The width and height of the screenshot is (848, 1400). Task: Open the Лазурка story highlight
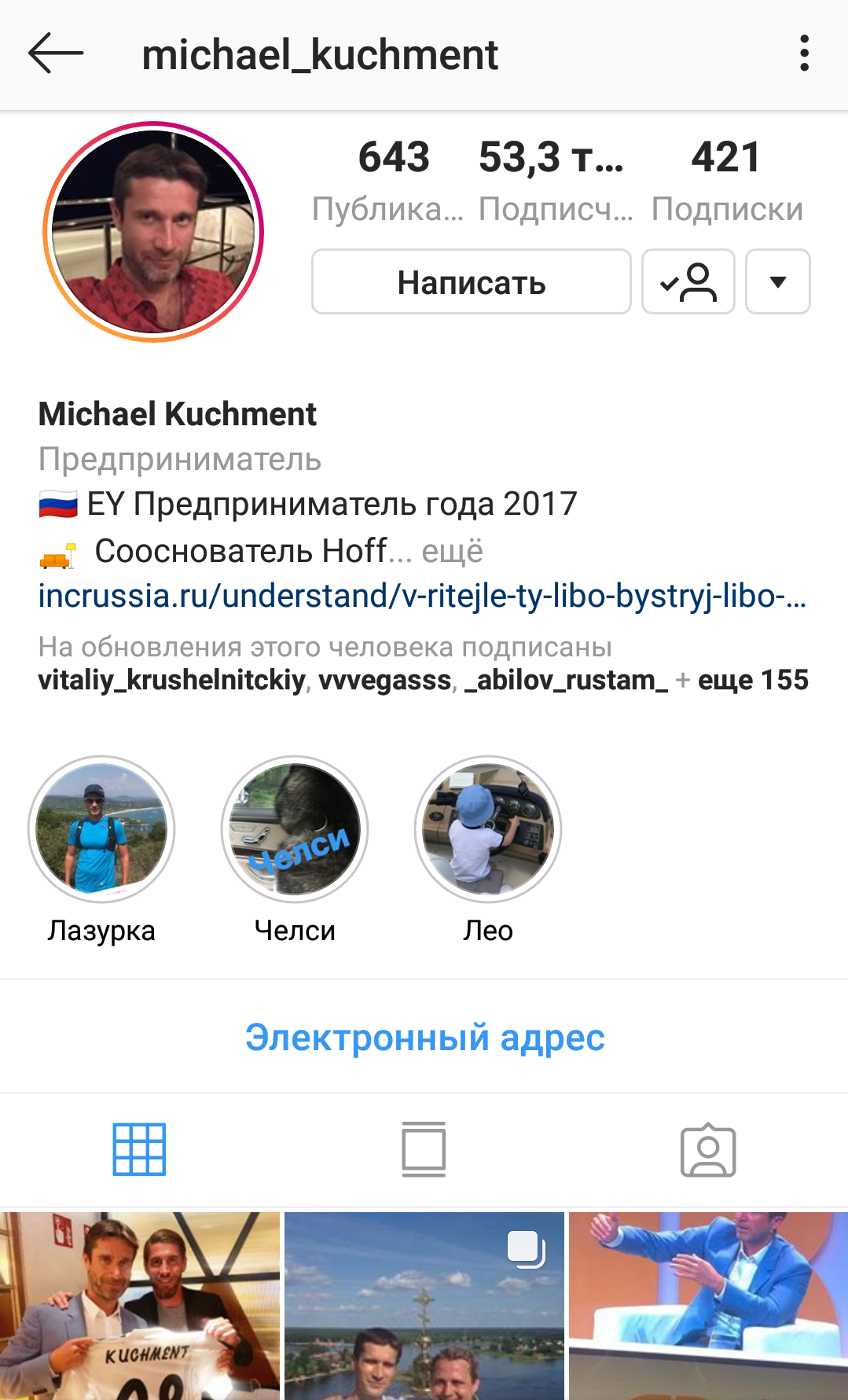pyautogui.click(x=101, y=851)
